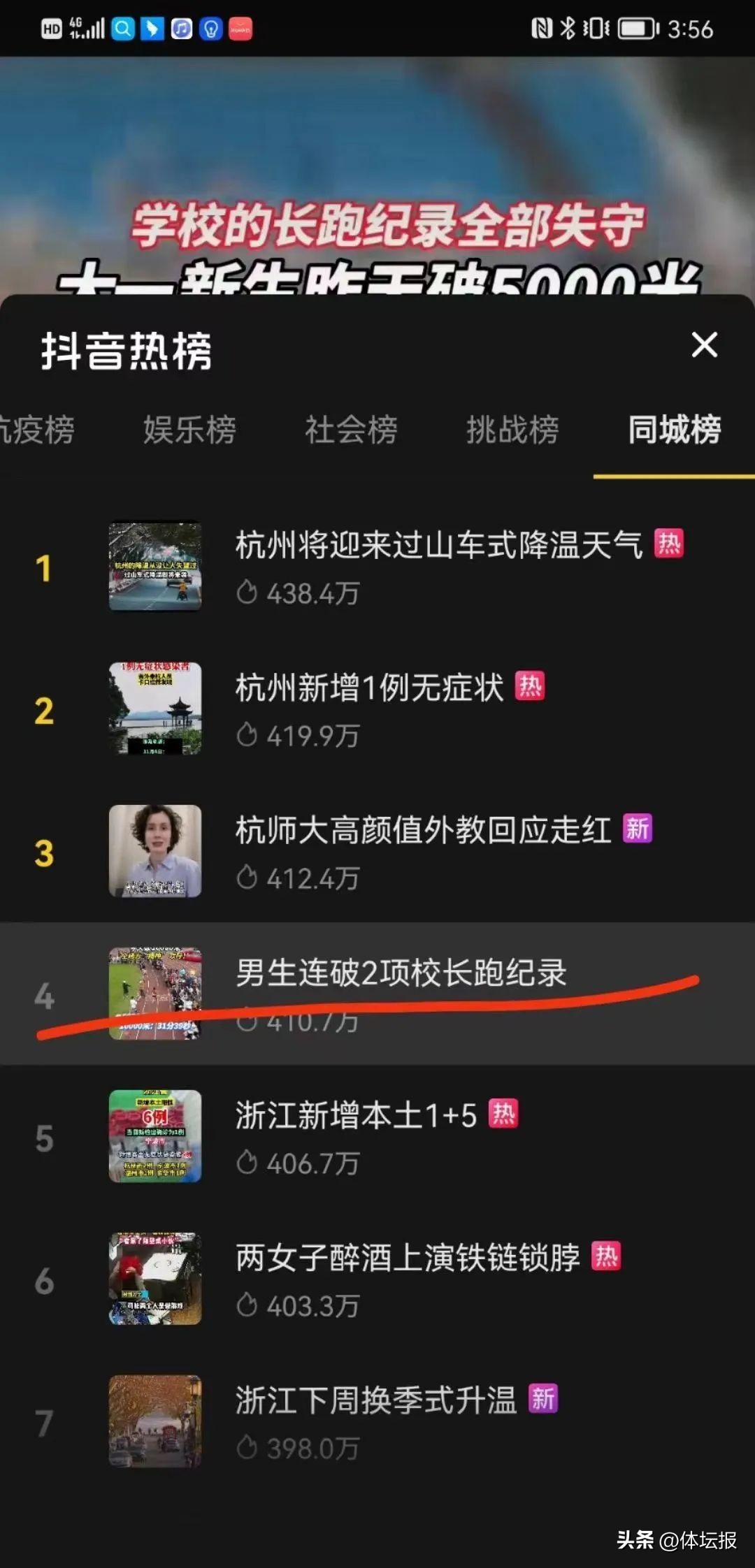Open 男生连破2项校长跑纪录 topic
The width and height of the screenshot is (755, 1568).
pyautogui.click(x=401, y=973)
